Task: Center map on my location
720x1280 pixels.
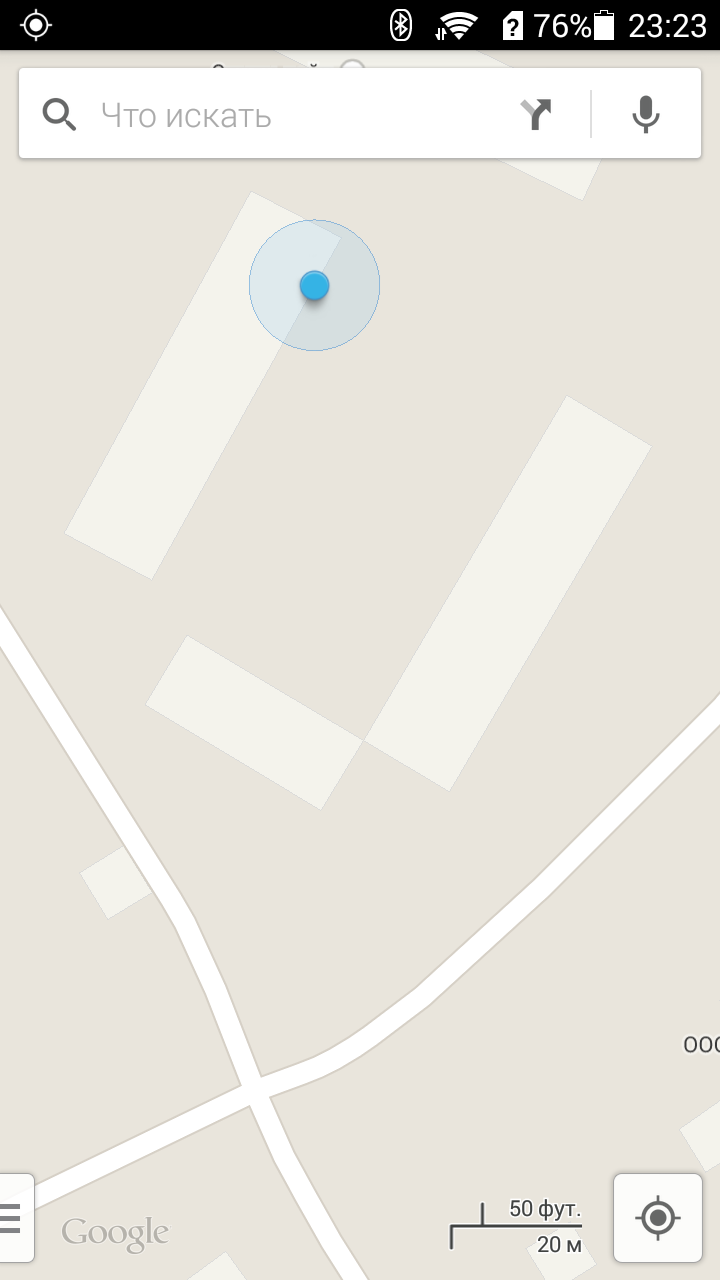Action: point(657,1218)
